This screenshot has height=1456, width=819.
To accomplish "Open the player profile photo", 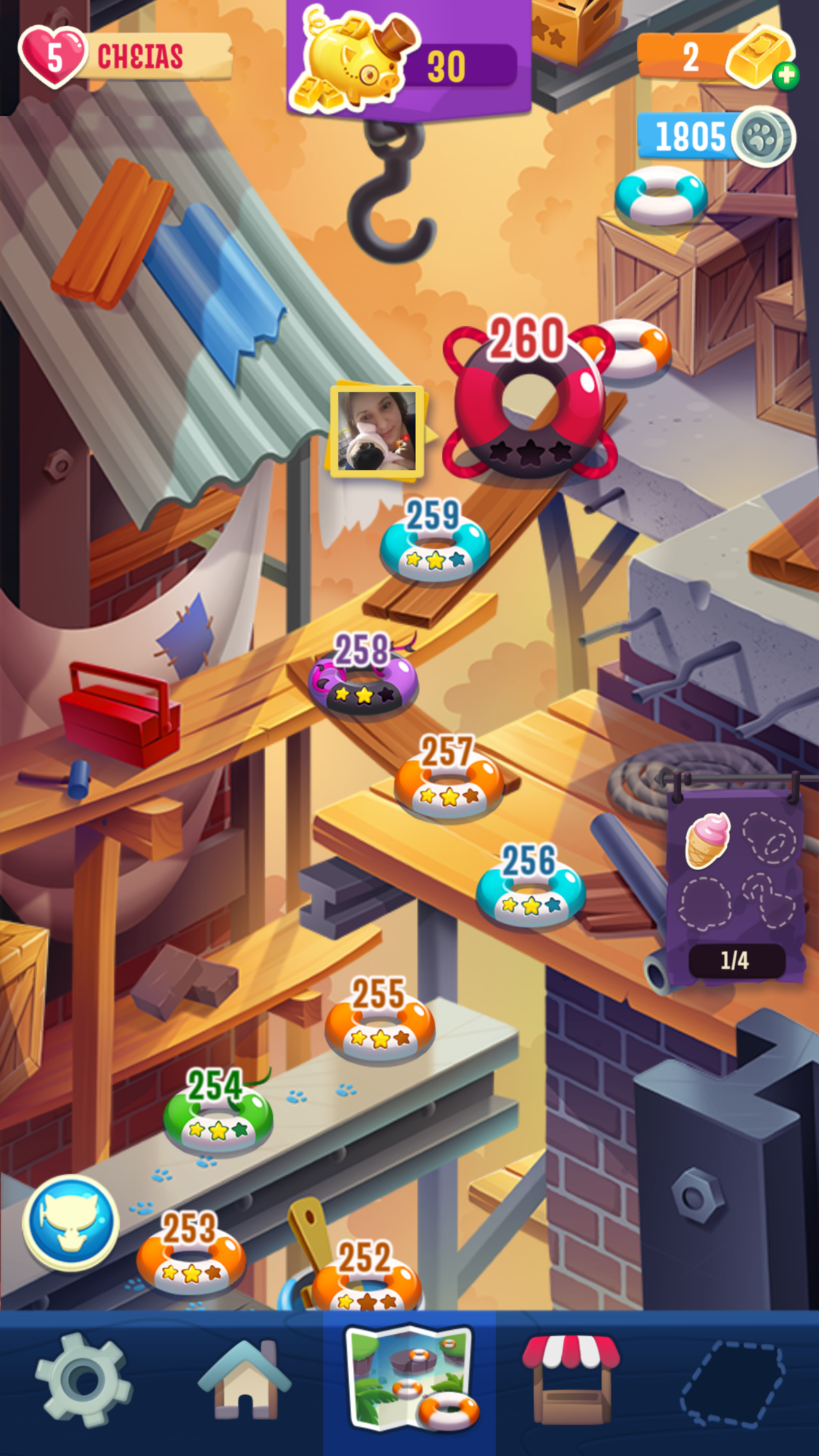I will [x=377, y=430].
